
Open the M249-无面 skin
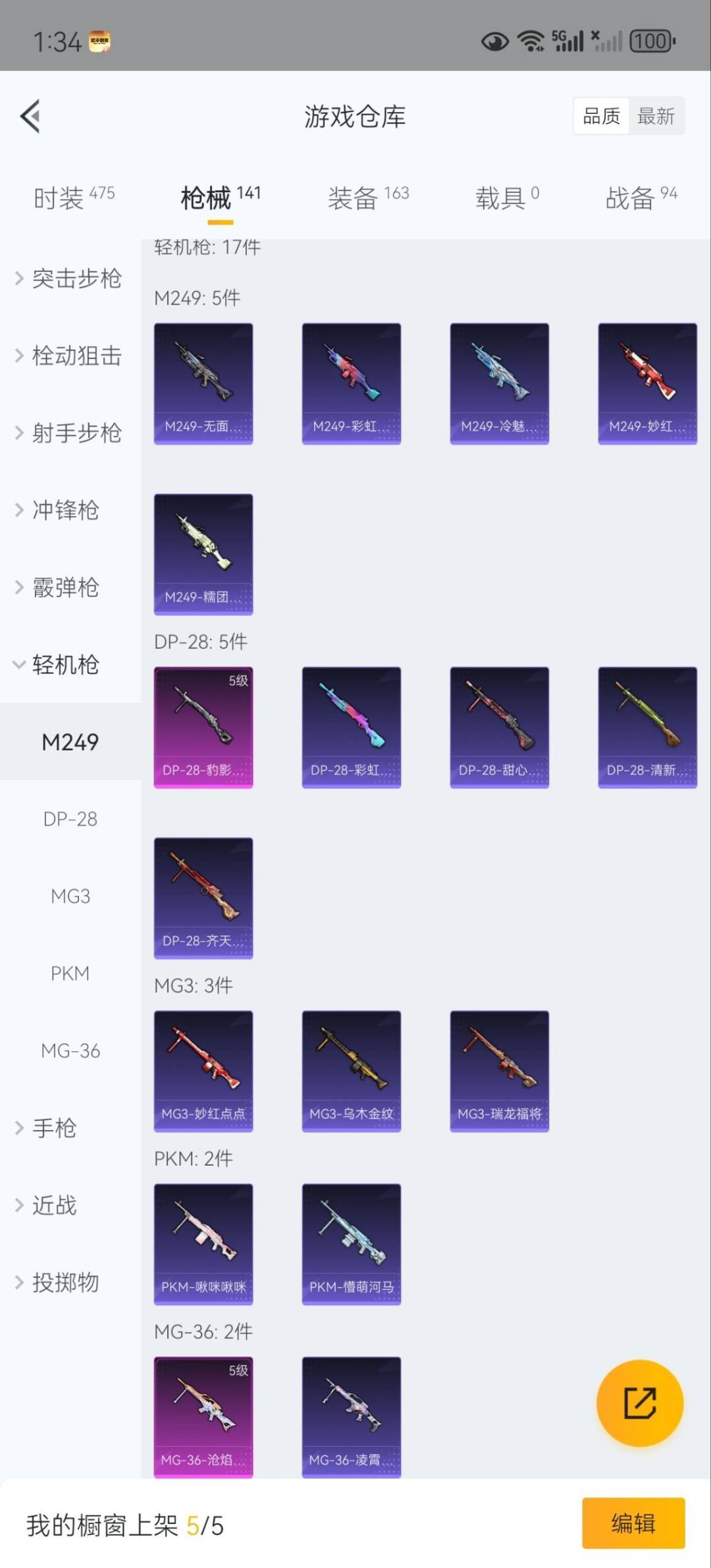(203, 383)
